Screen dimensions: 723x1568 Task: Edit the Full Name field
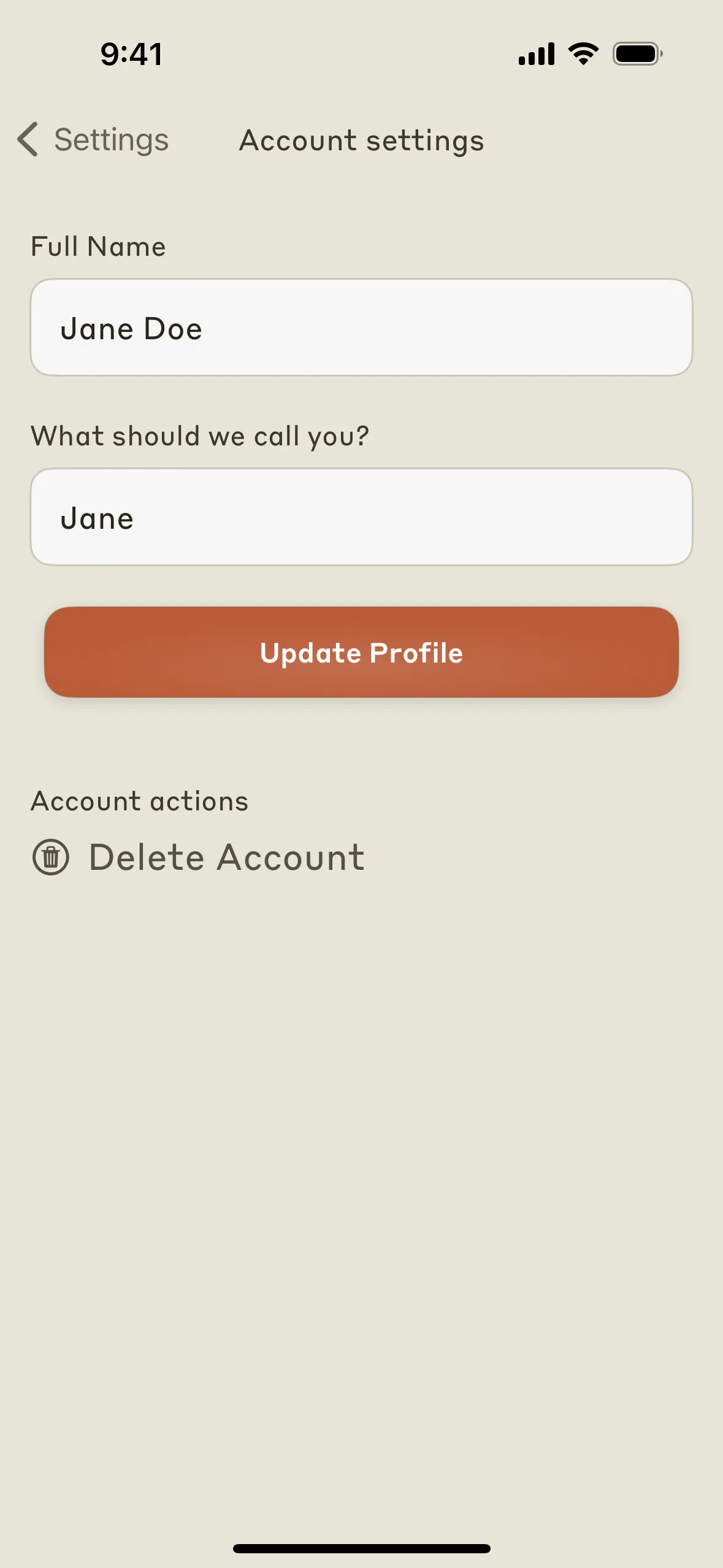361,328
